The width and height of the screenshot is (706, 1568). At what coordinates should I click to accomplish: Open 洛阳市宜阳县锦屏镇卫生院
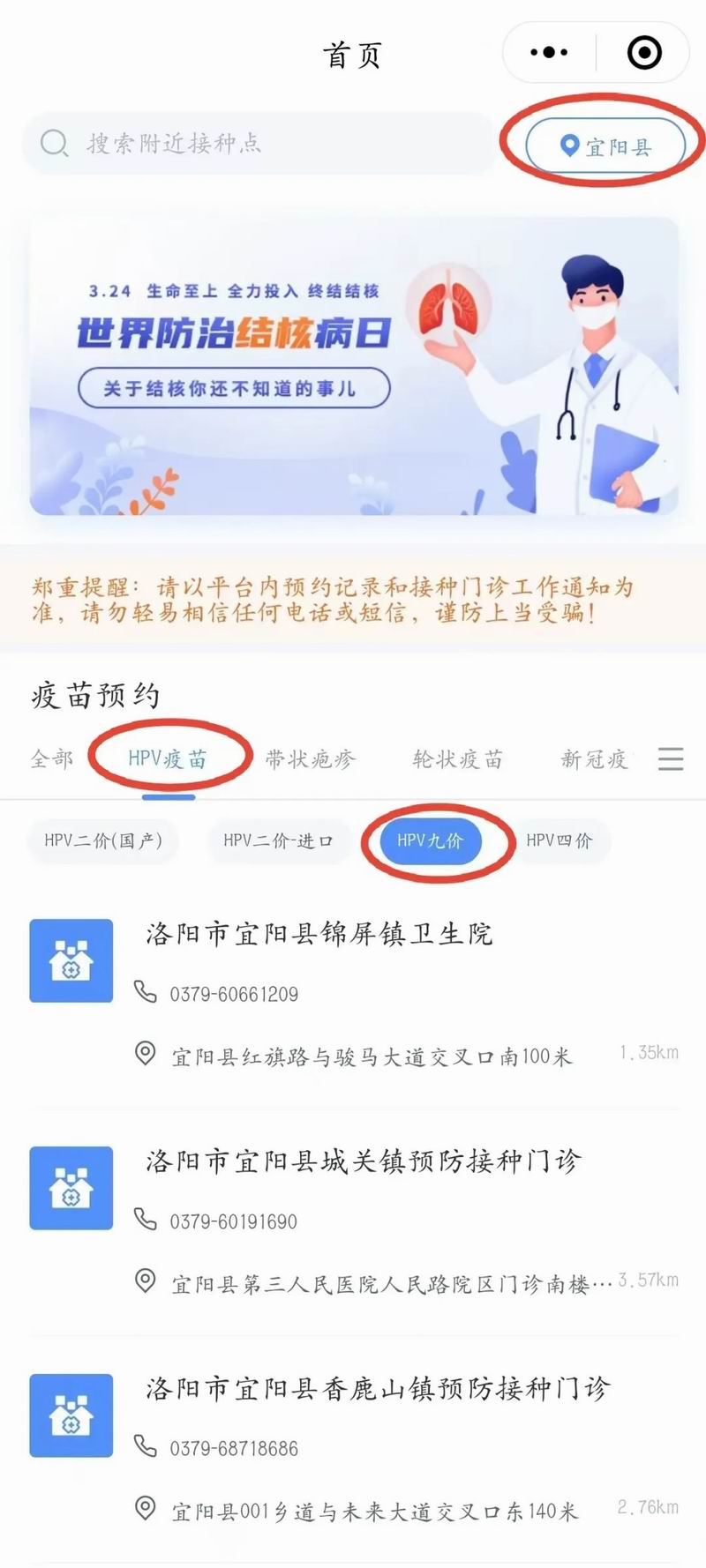pyautogui.click(x=319, y=934)
